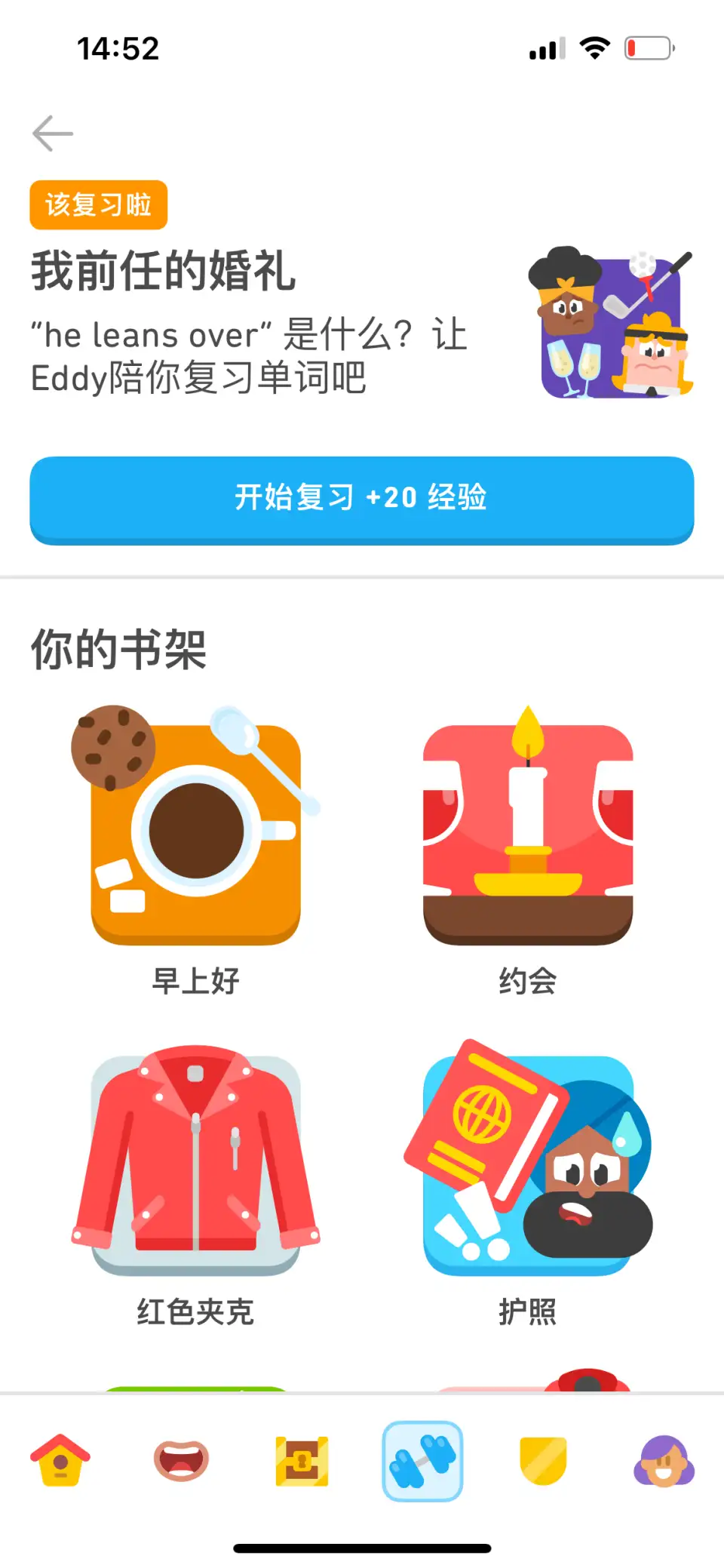This screenshot has width=724, height=1568.
Task: Open the treasure chest quests tab
Action: 302,1461
